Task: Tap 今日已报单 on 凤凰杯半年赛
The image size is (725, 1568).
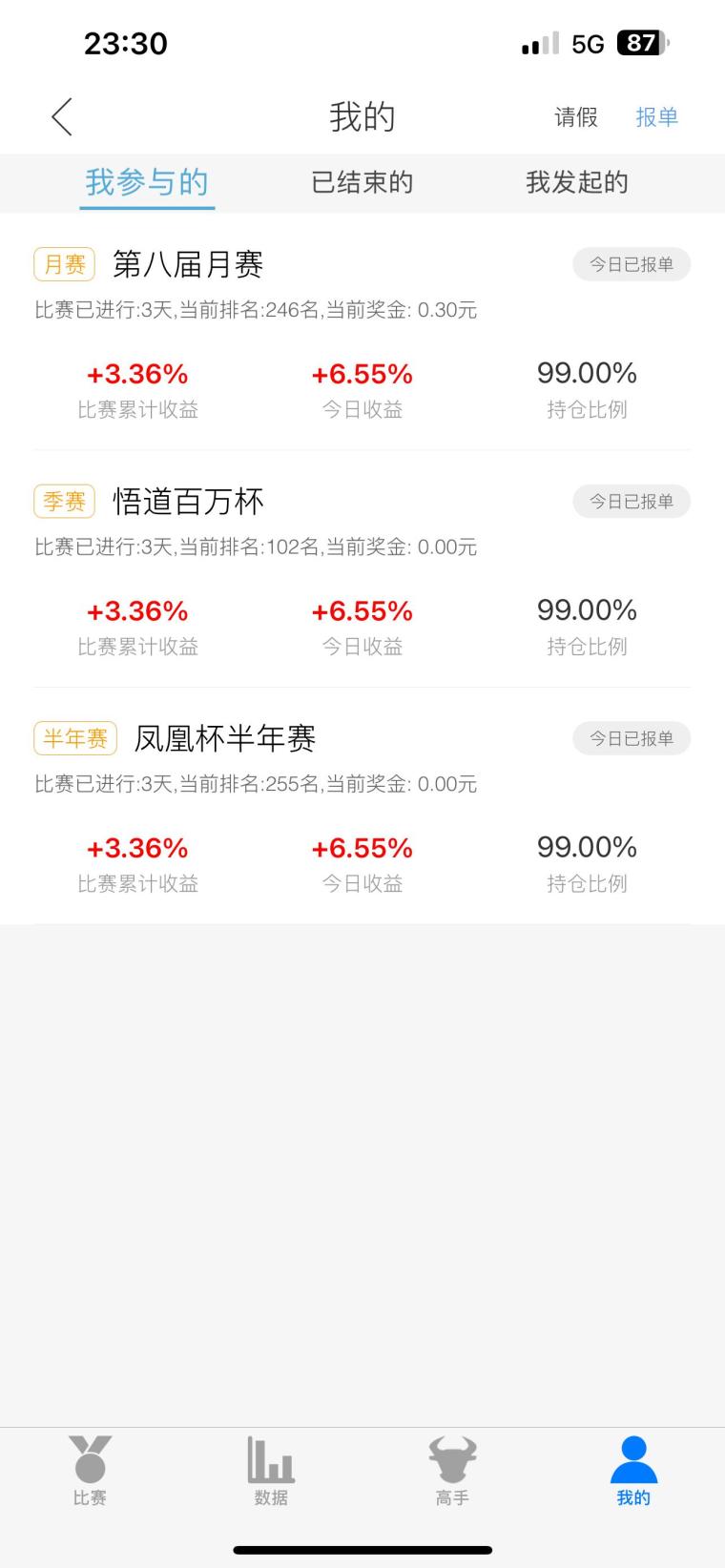Action: (x=632, y=738)
